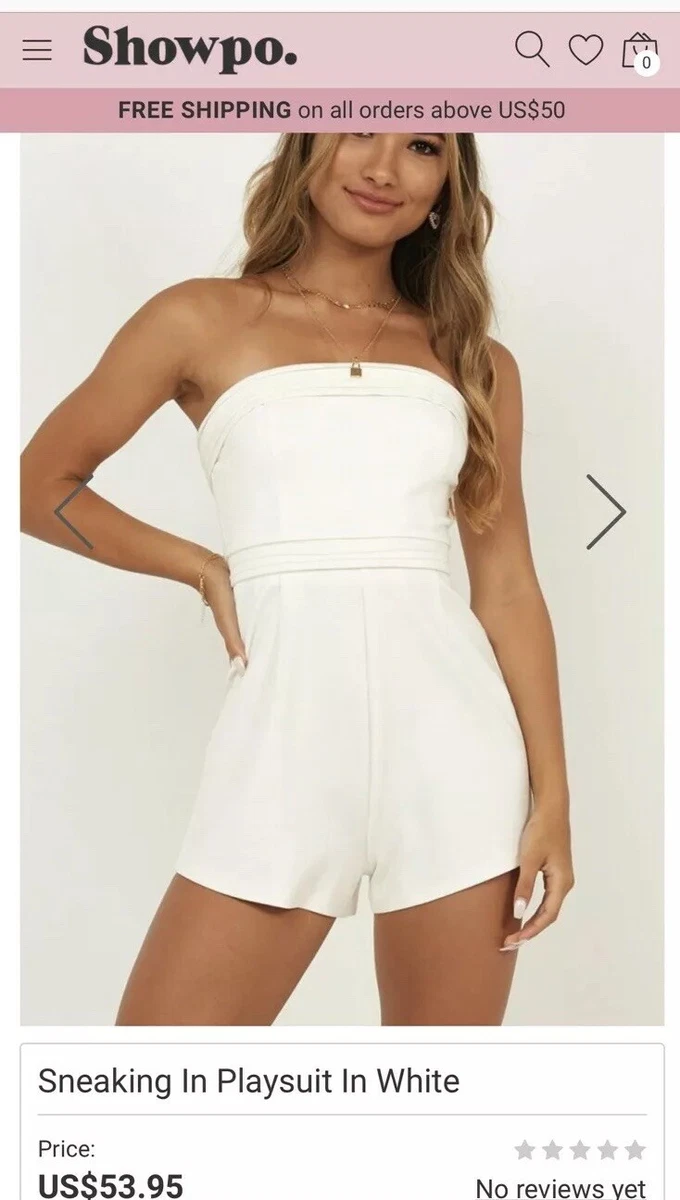The height and width of the screenshot is (1200, 680).
Task: Open the search magnifier icon
Action: 532,49
